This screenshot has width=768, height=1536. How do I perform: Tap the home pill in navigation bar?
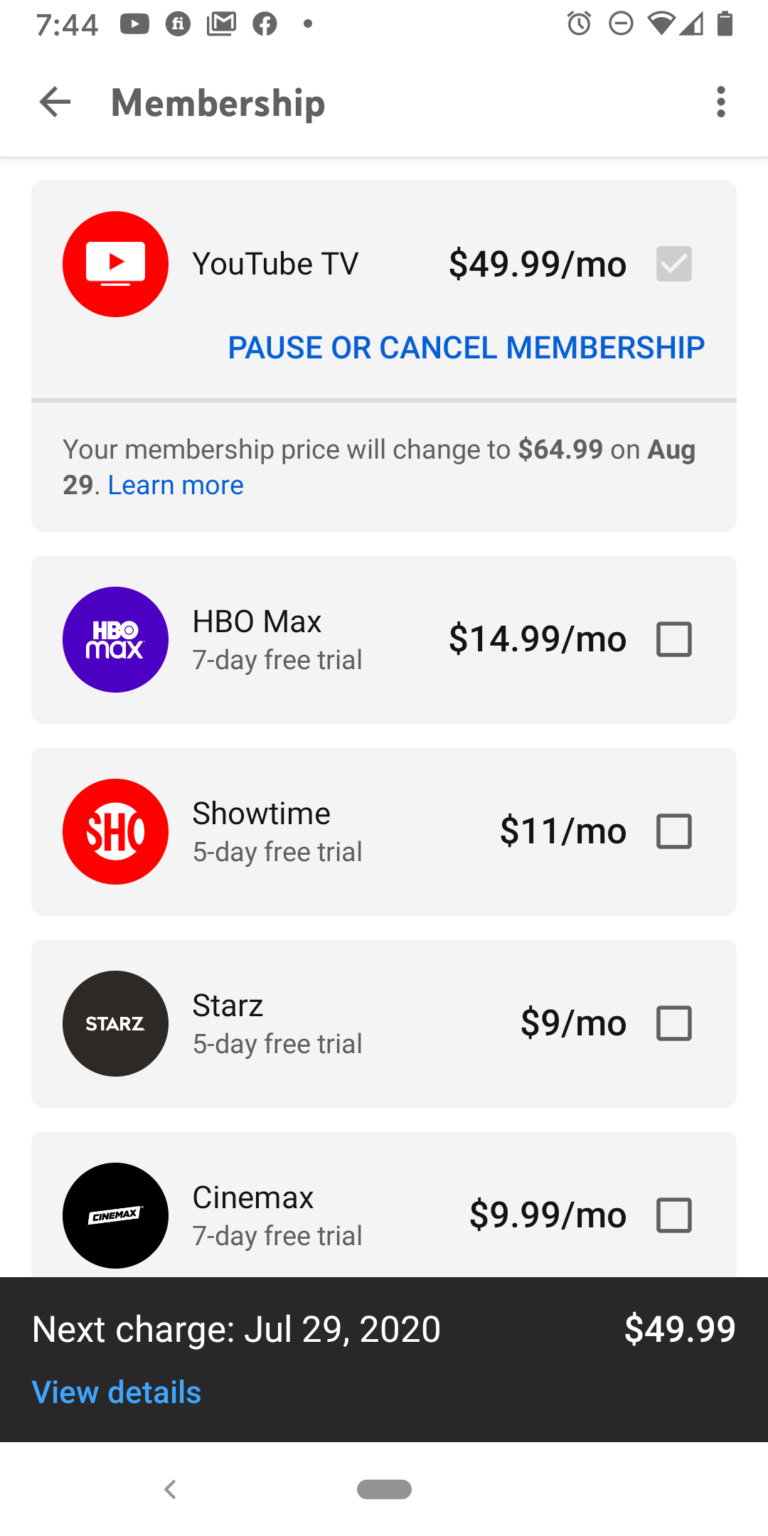[x=384, y=1490]
